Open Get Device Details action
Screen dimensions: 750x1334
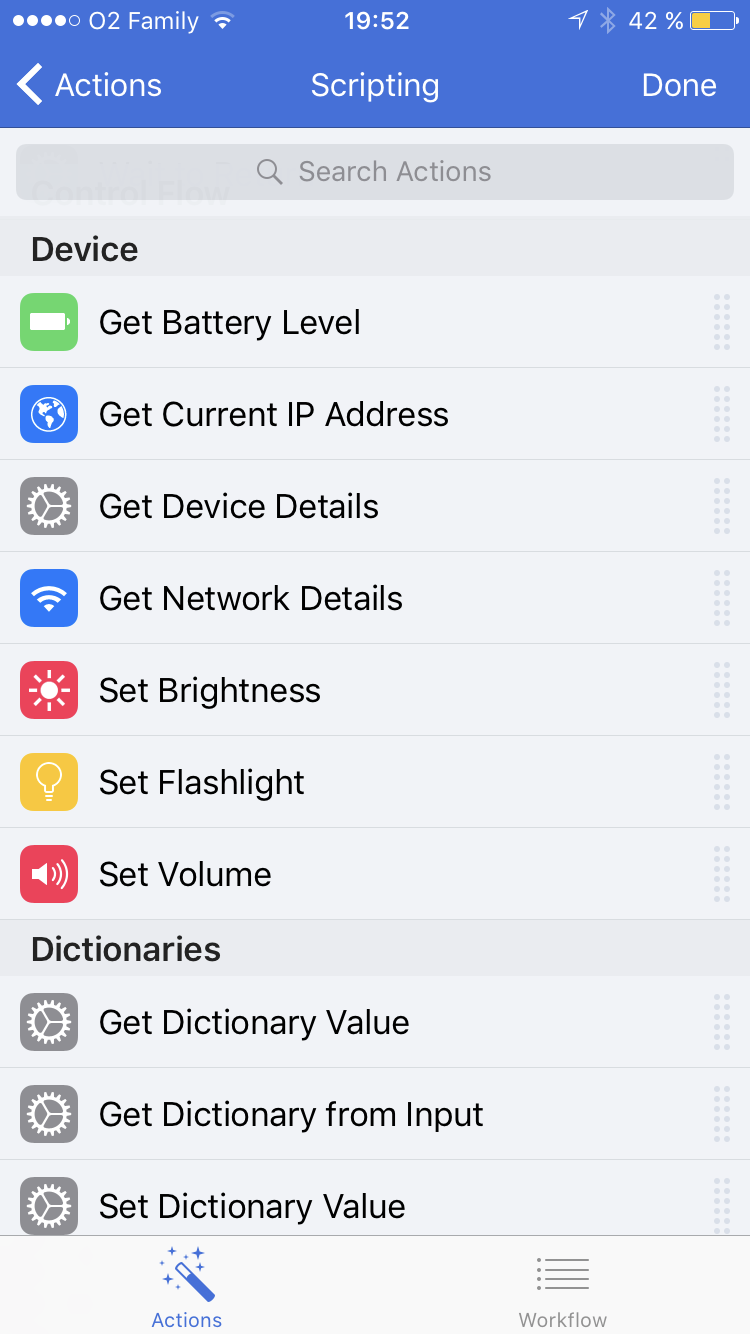pyautogui.click(x=238, y=507)
